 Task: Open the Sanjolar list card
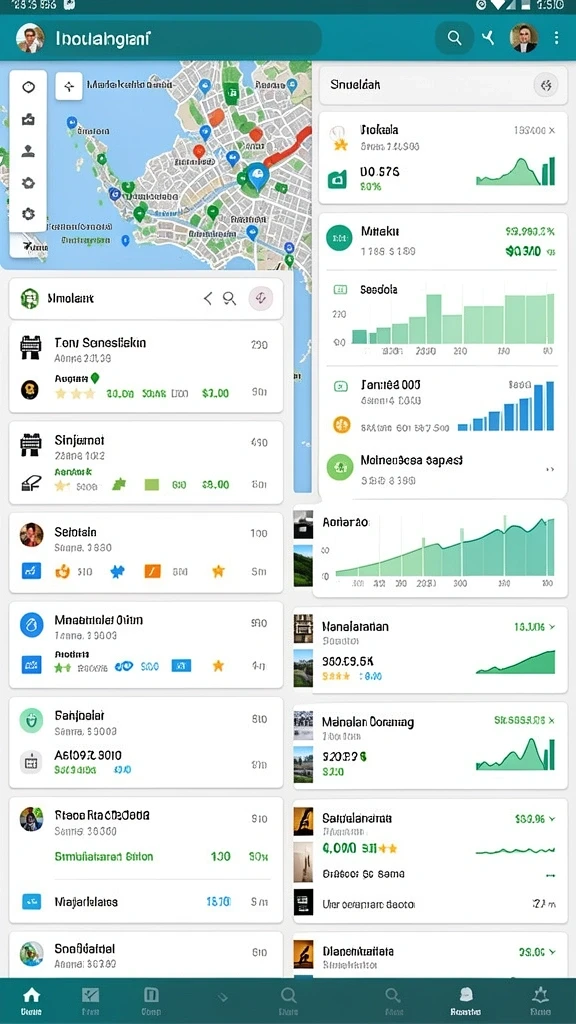pos(146,743)
